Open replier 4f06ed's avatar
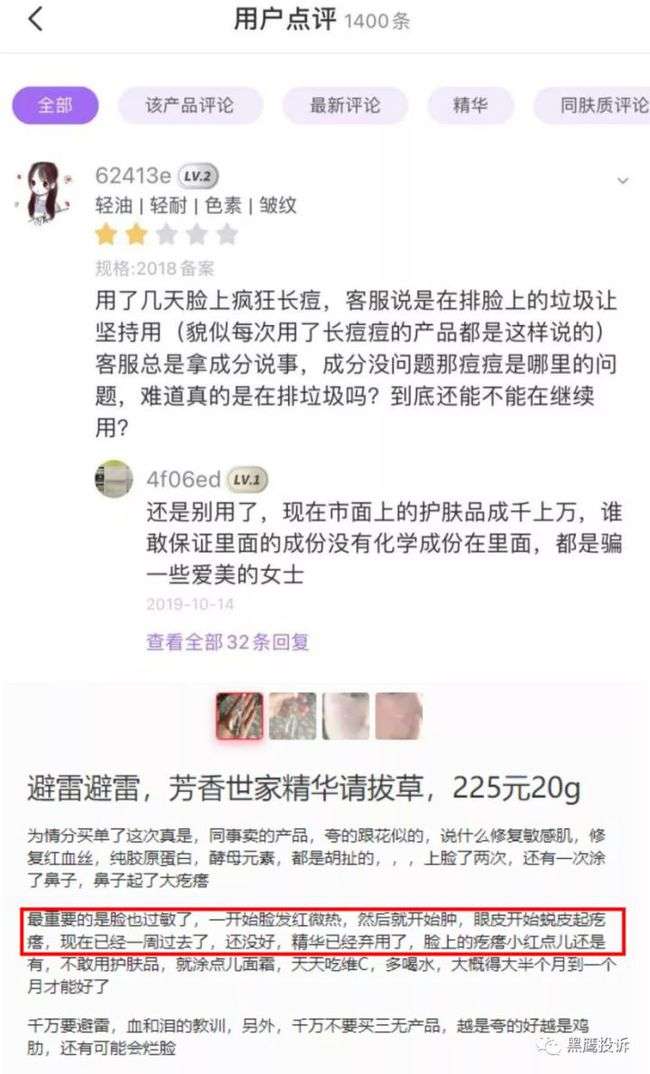The width and height of the screenshot is (650, 1074). point(113,480)
